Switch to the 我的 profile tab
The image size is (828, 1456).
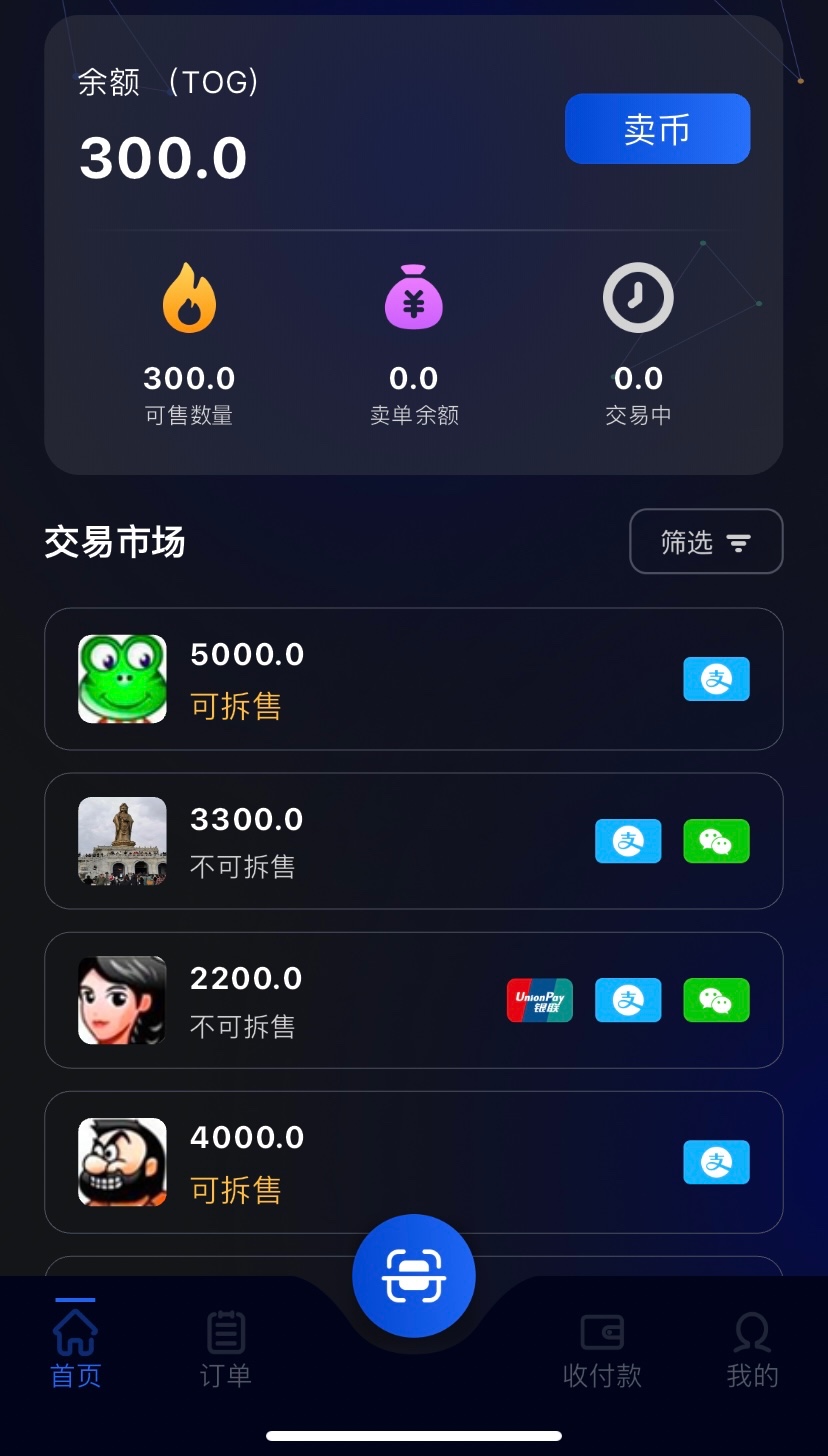point(752,1349)
